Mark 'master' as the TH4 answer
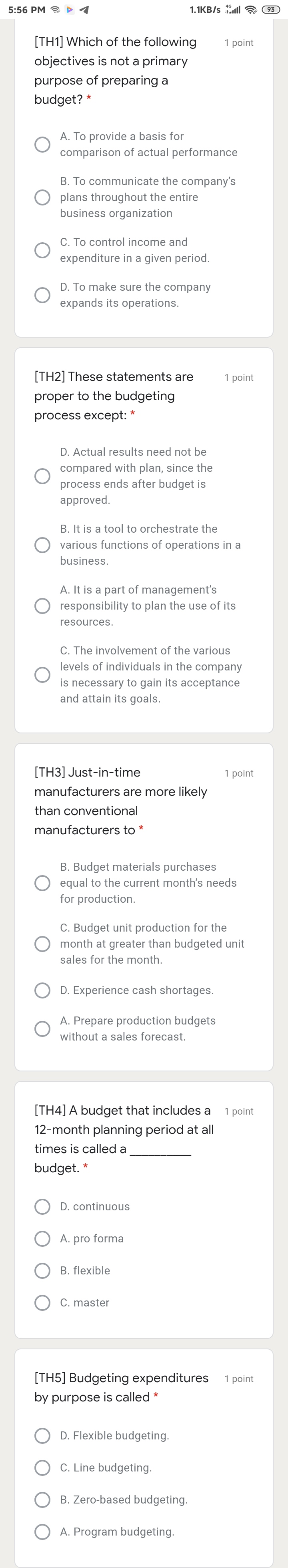Screen dimensions: 288x1568 coord(42,1302)
